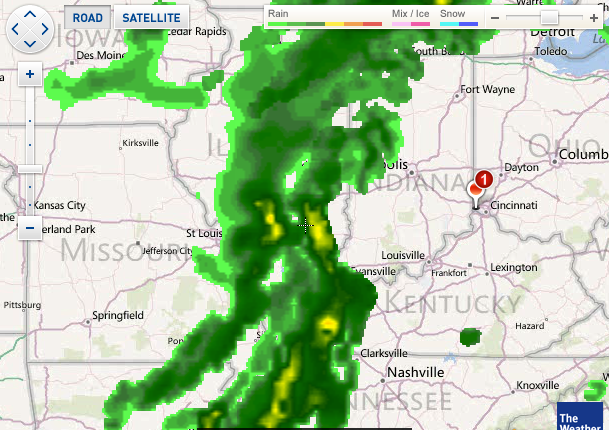Pan the map upward with arrow
609x430 pixels.
click(29, 15)
